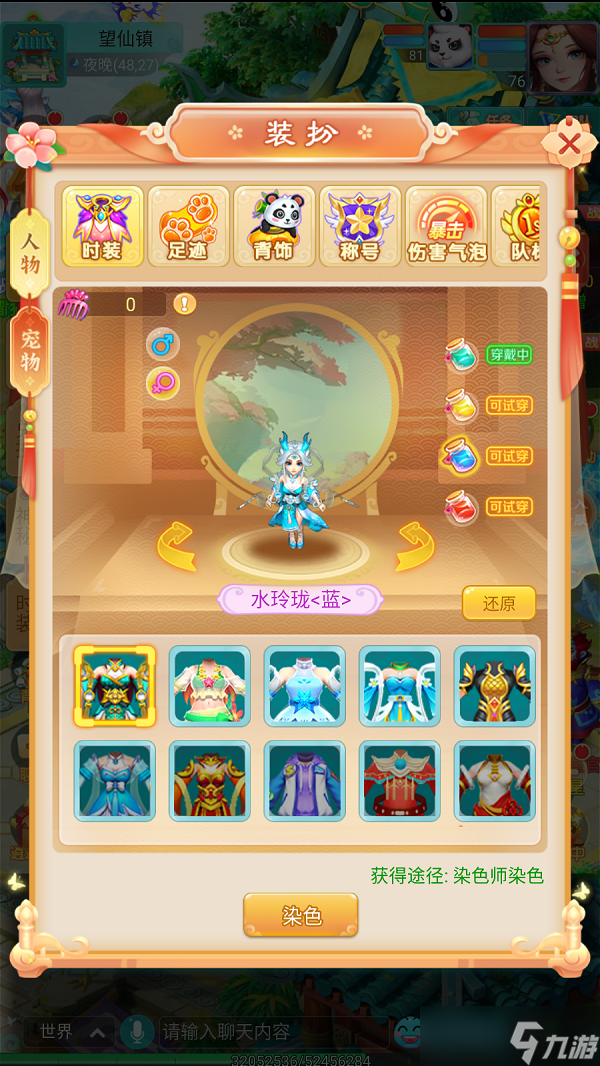Open the 伤害气泡 damage bubble tab

[x=446, y=227]
